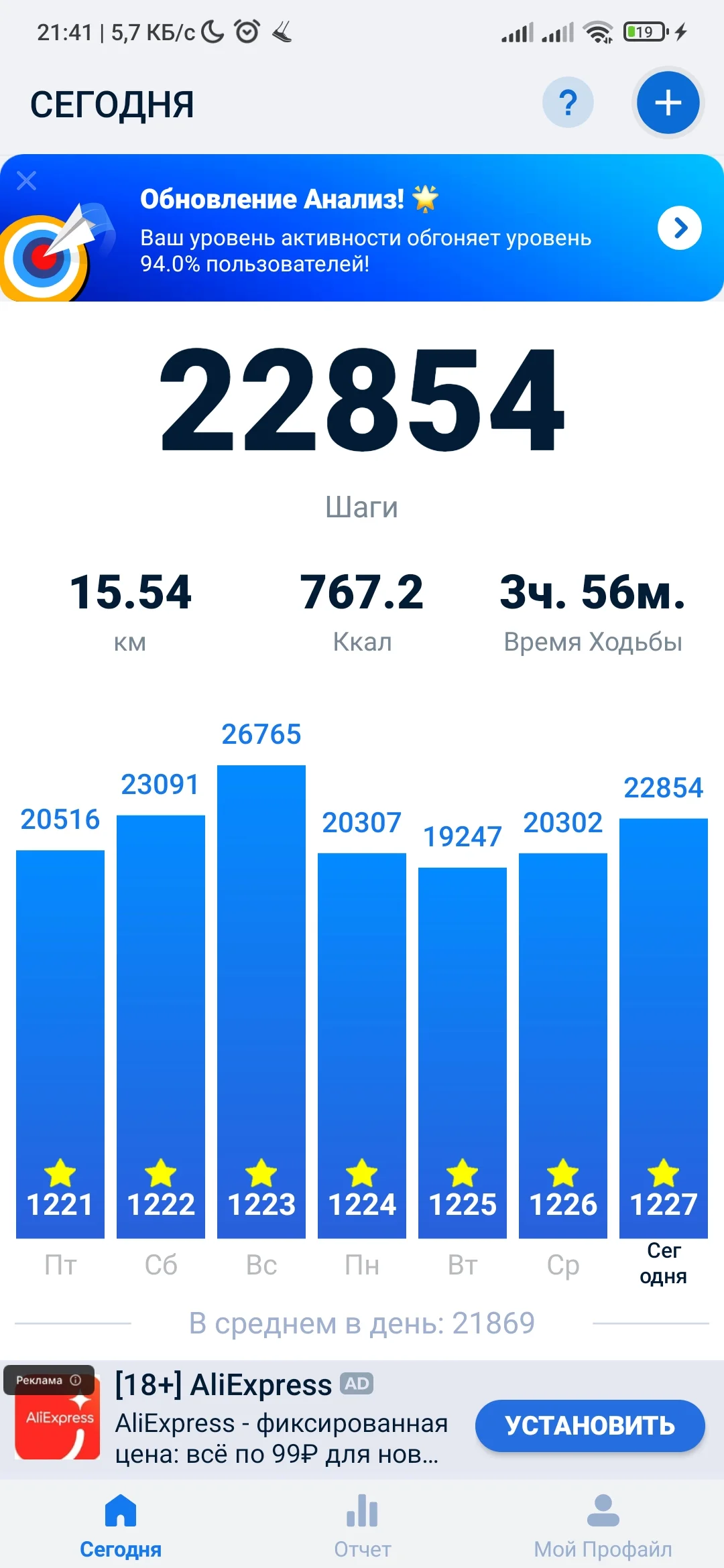Select the Tuesday bar with 19247 steps
Image resolution: width=724 pixels, height=1568 pixels.
[463, 1053]
